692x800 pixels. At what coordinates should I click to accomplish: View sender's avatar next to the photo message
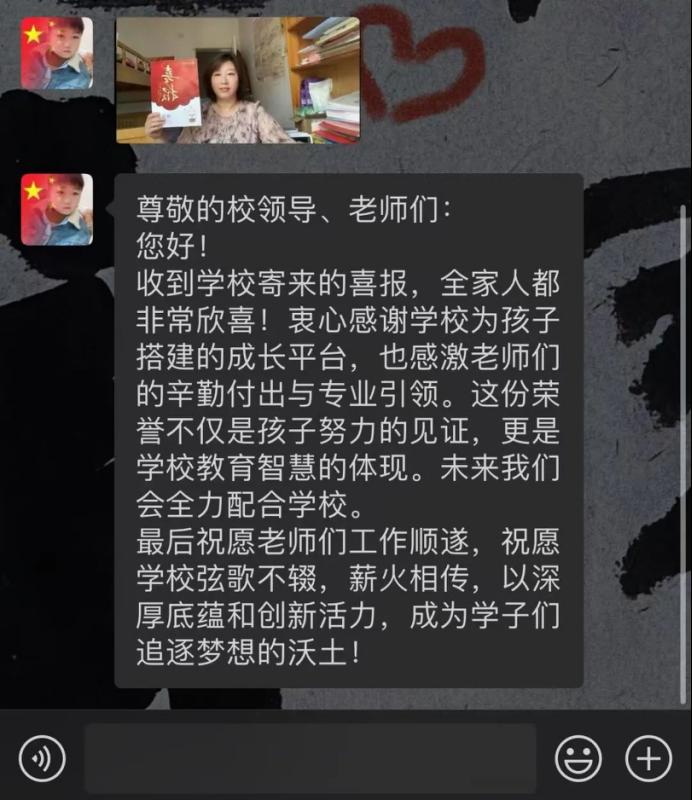click(57, 53)
